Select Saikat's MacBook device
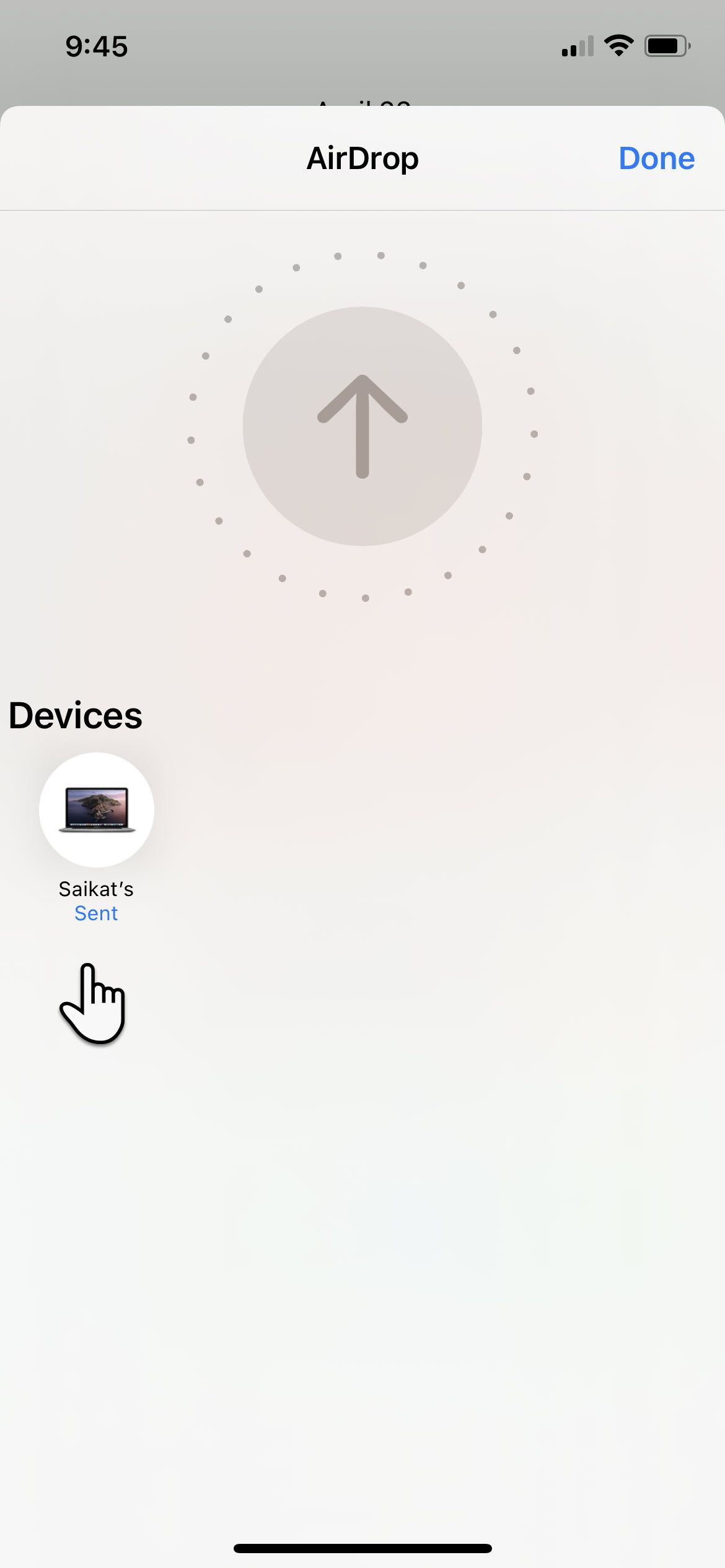 (x=97, y=809)
